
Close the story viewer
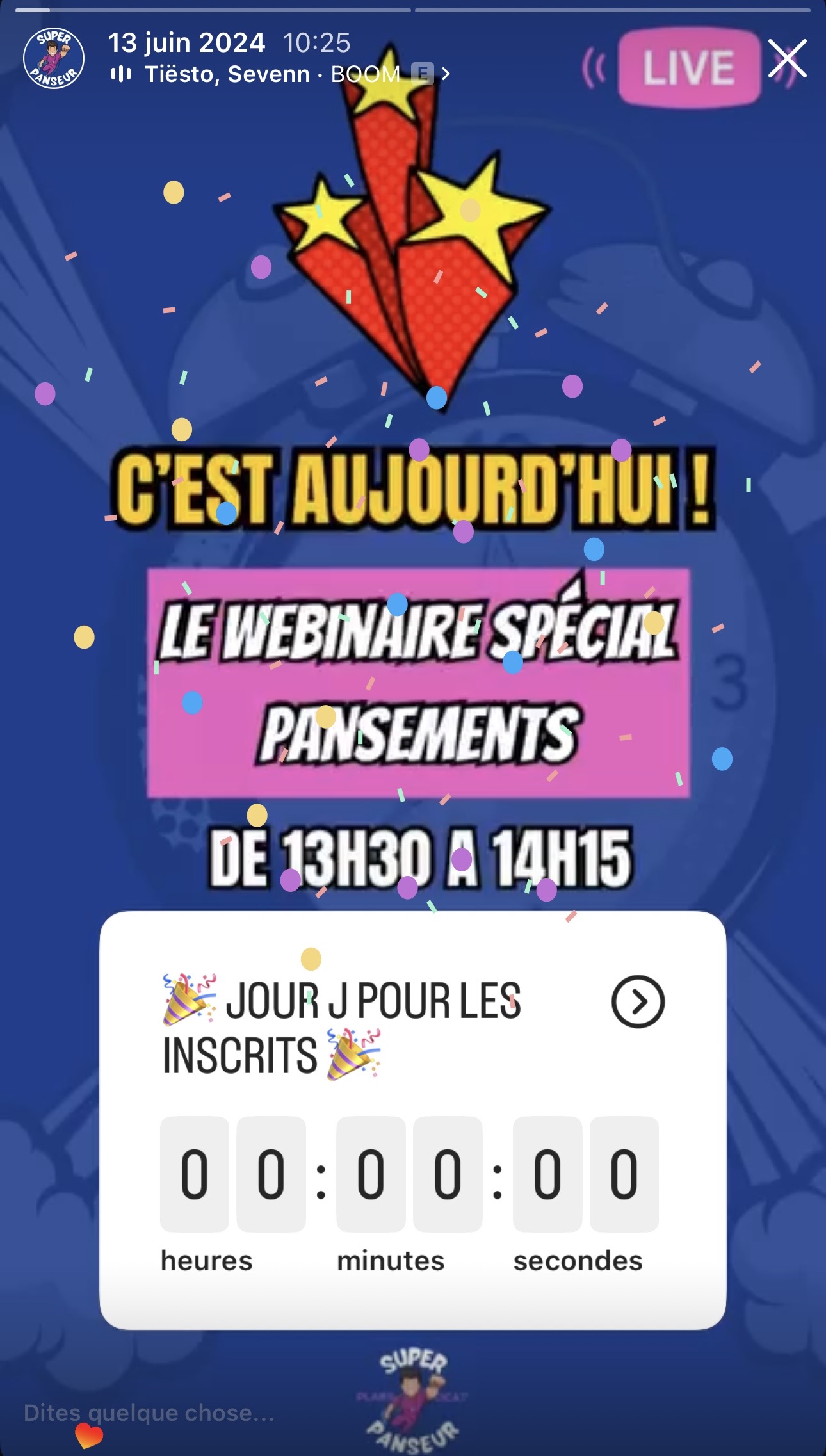point(787,59)
